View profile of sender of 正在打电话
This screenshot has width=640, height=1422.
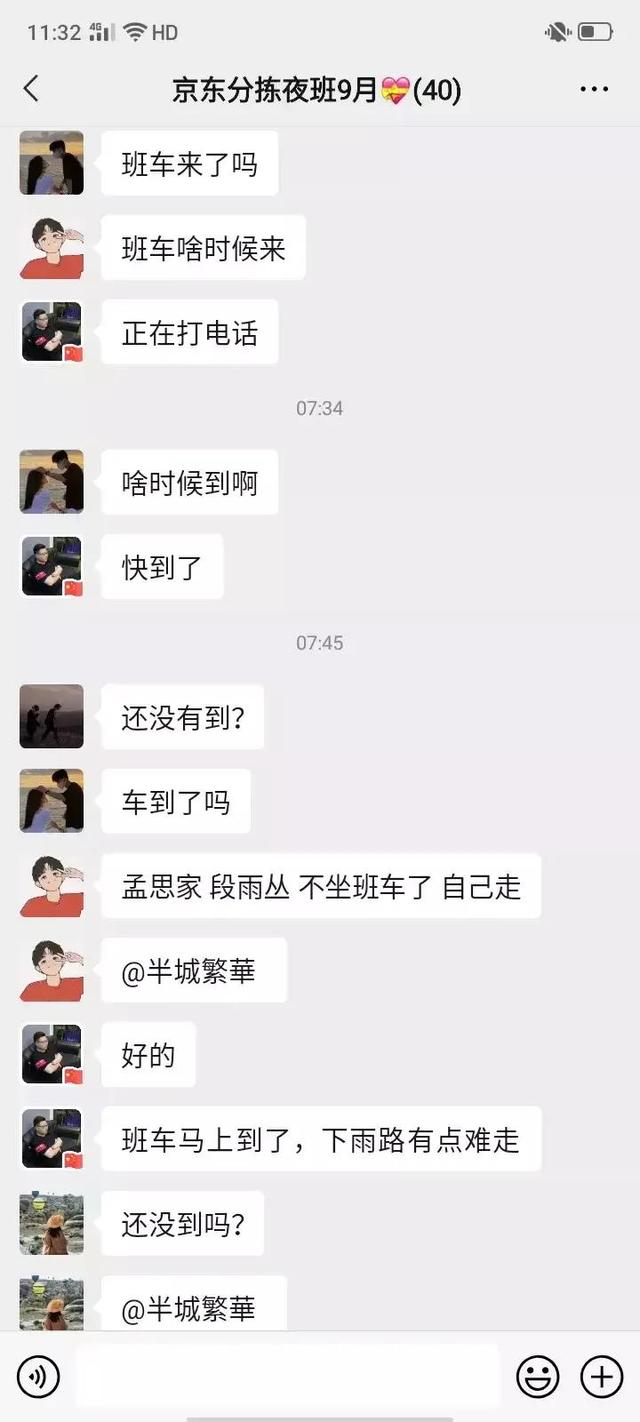point(52,332)
